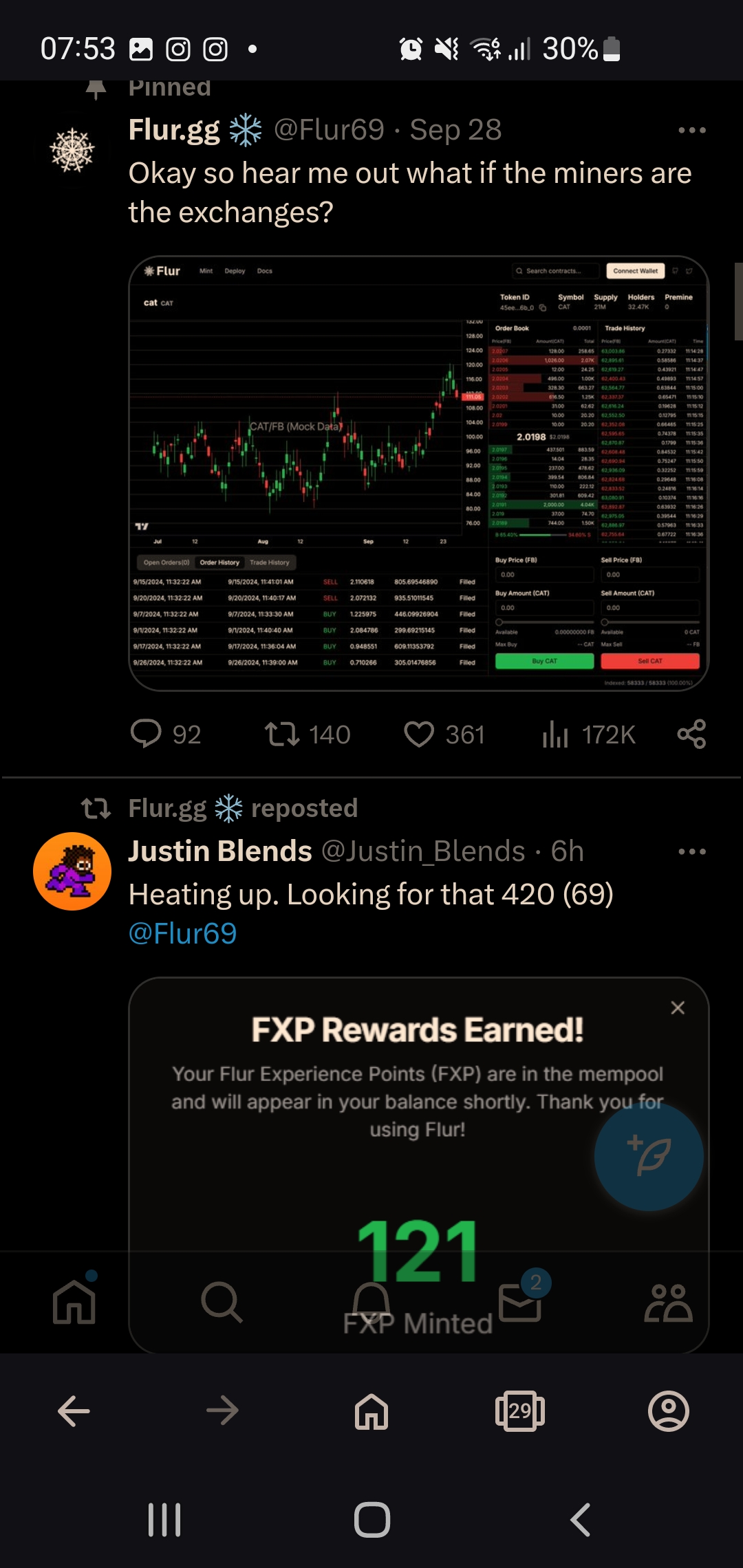Switch to the Search tab
This screenshot has height=1568, width=743.
[222, 1302]
